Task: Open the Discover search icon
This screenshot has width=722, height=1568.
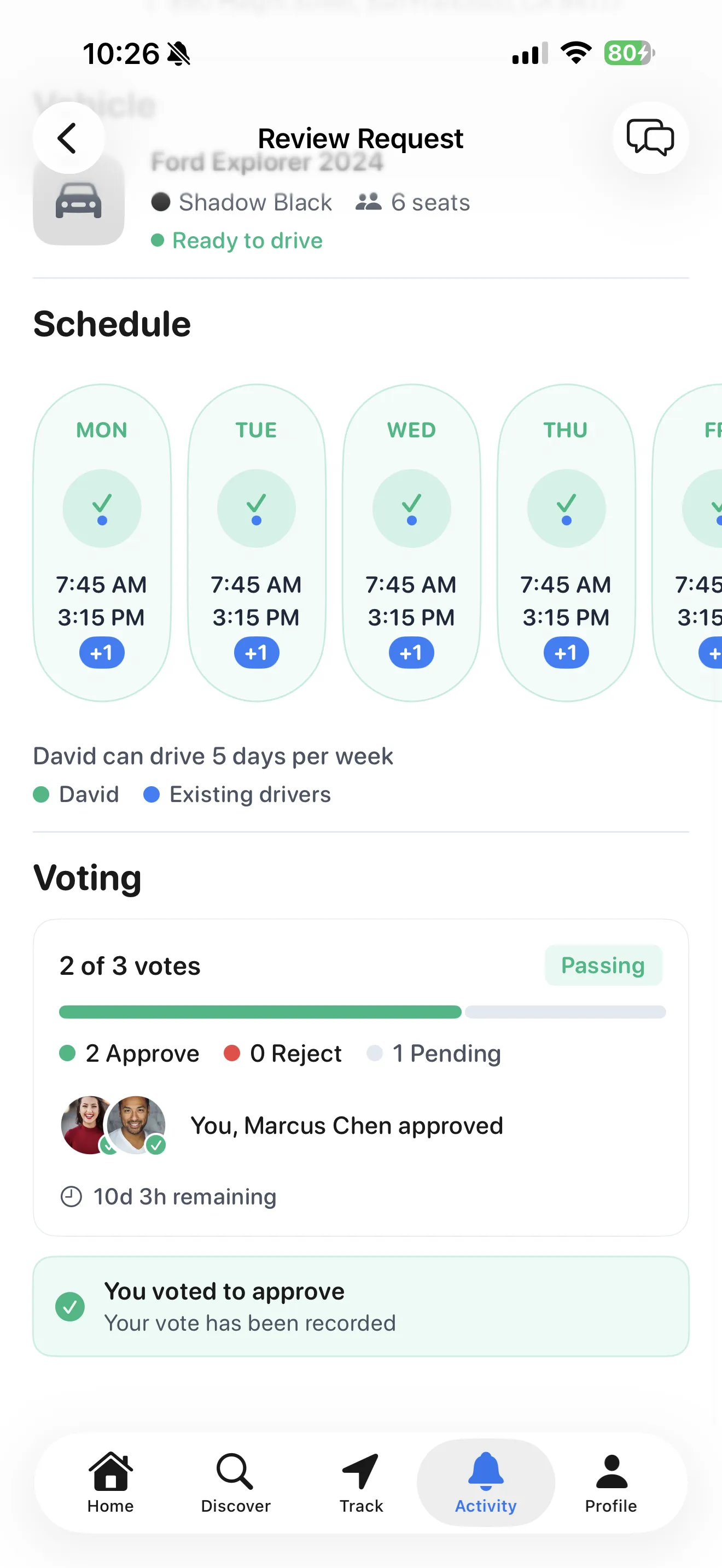Action: 236,1472
